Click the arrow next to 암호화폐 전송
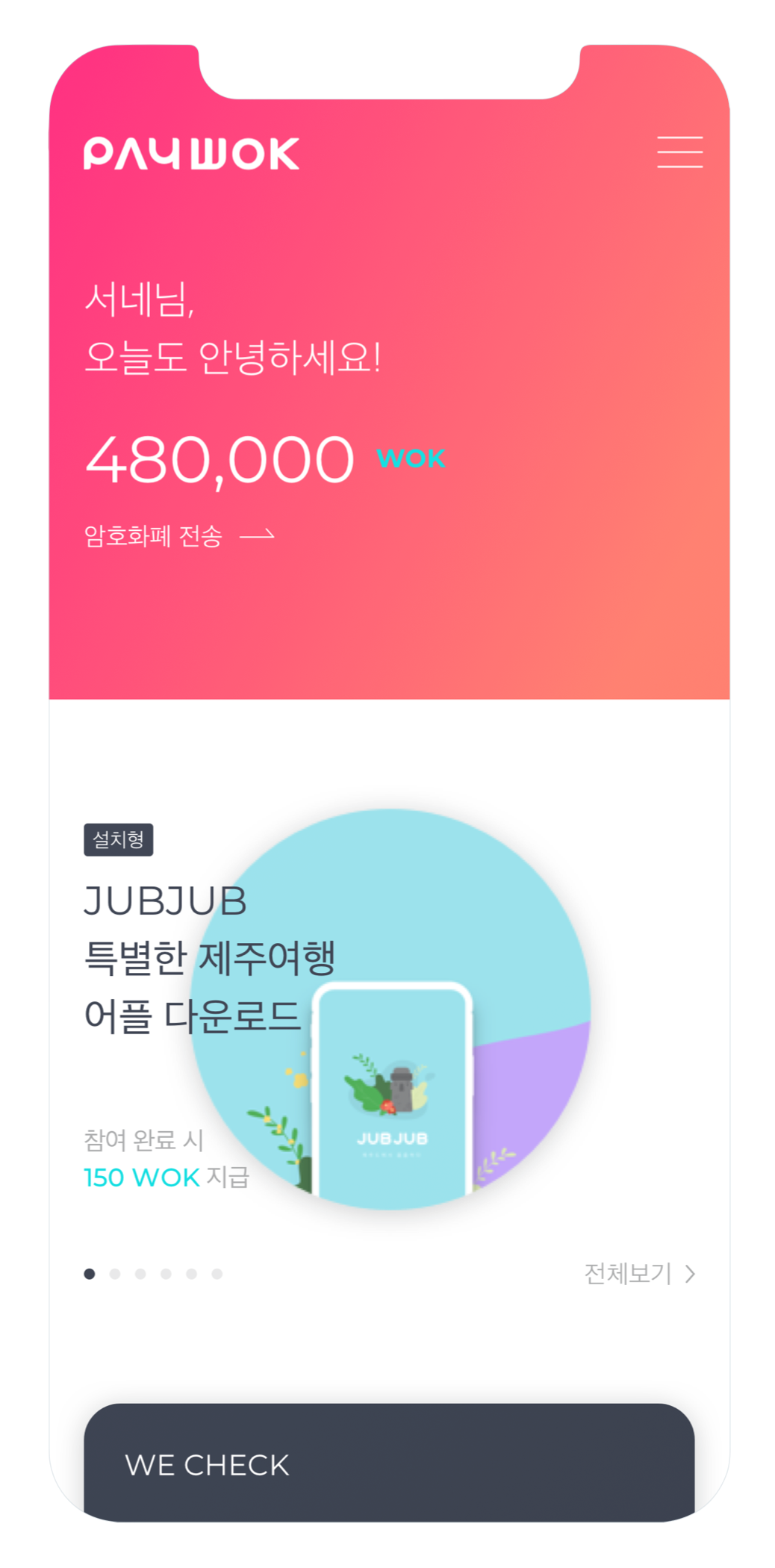The width and height of the screenshot is (775, 1568). pyautogui.click(x=258, y=535)
